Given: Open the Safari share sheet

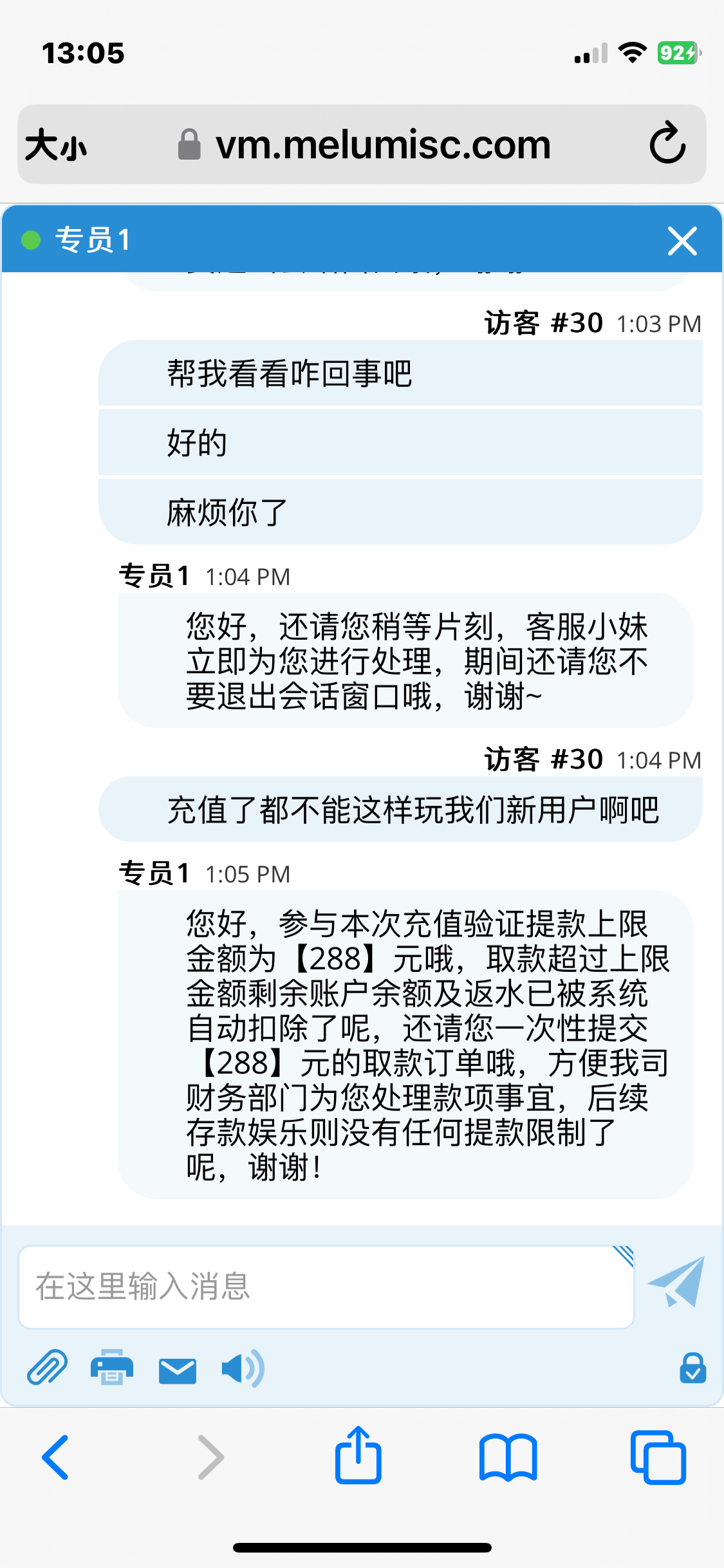Looking at the screenshot, I should coord(358,1456).
